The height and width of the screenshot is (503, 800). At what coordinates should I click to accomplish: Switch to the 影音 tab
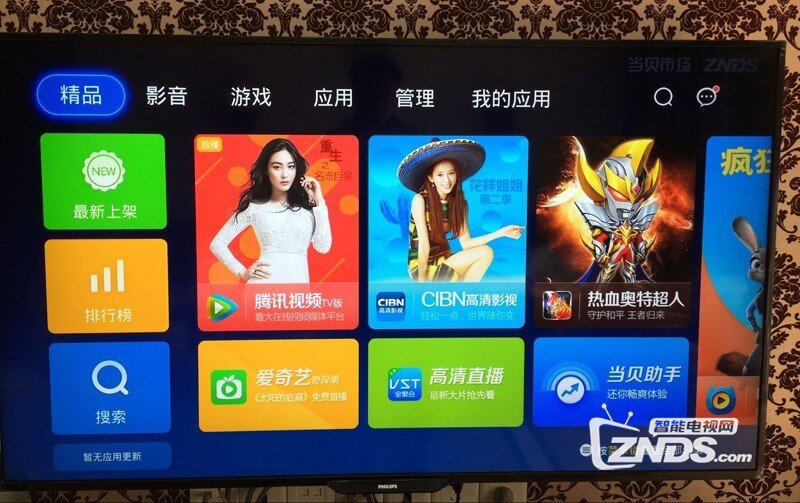click(166, 97)
